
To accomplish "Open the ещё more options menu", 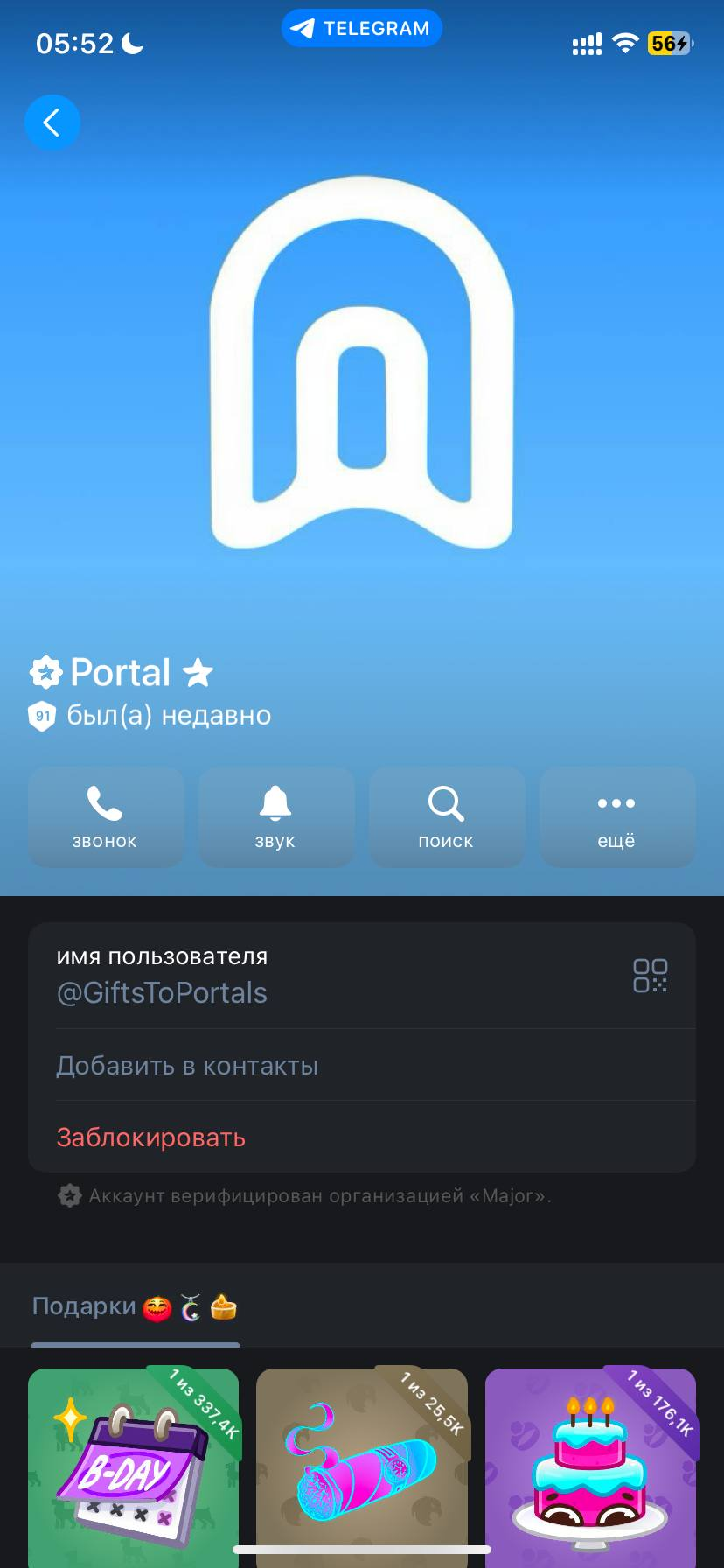I will 616,817.
